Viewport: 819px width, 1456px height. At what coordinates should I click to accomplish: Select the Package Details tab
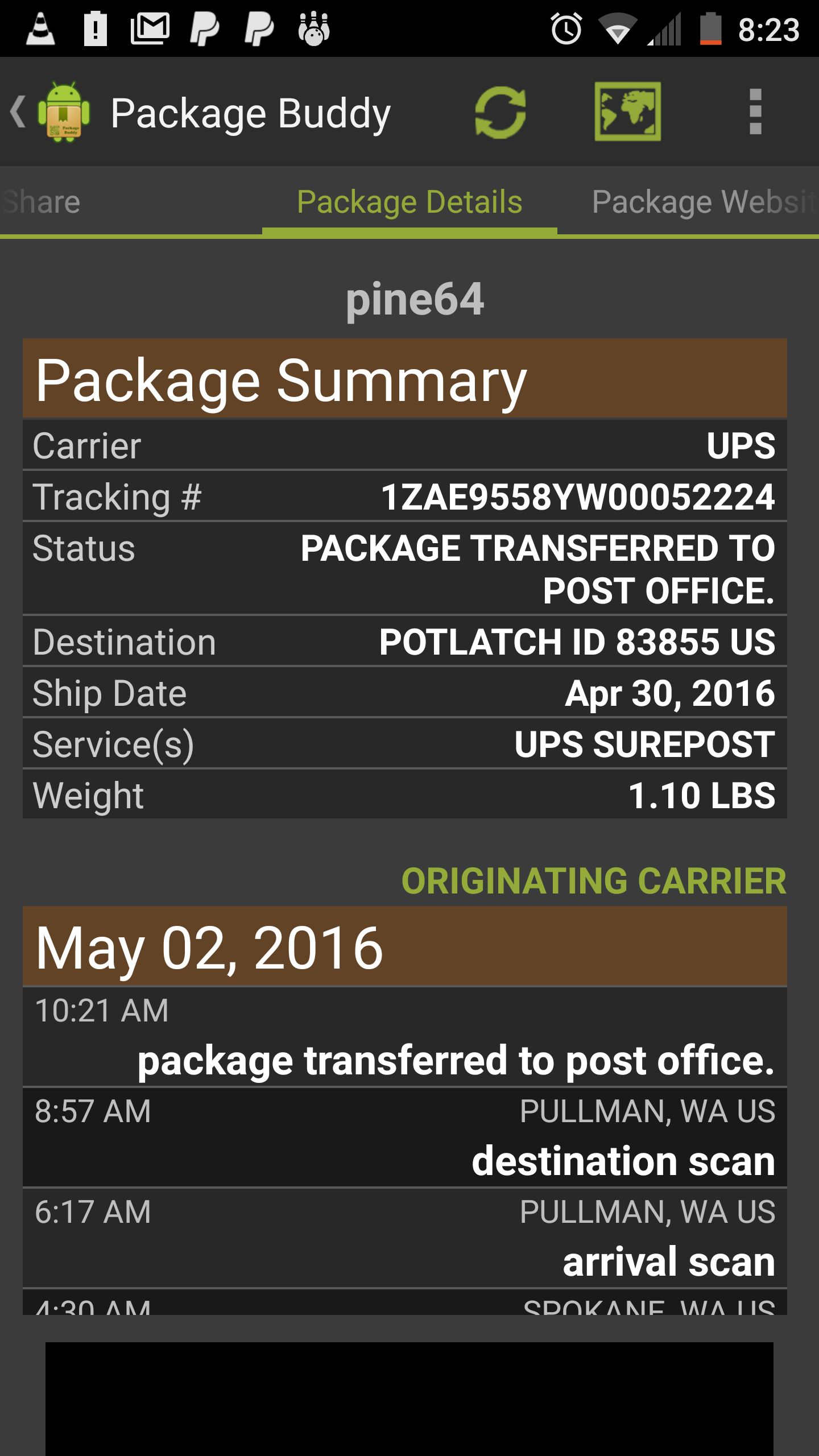pyautogui.click(x=409, y=202)
